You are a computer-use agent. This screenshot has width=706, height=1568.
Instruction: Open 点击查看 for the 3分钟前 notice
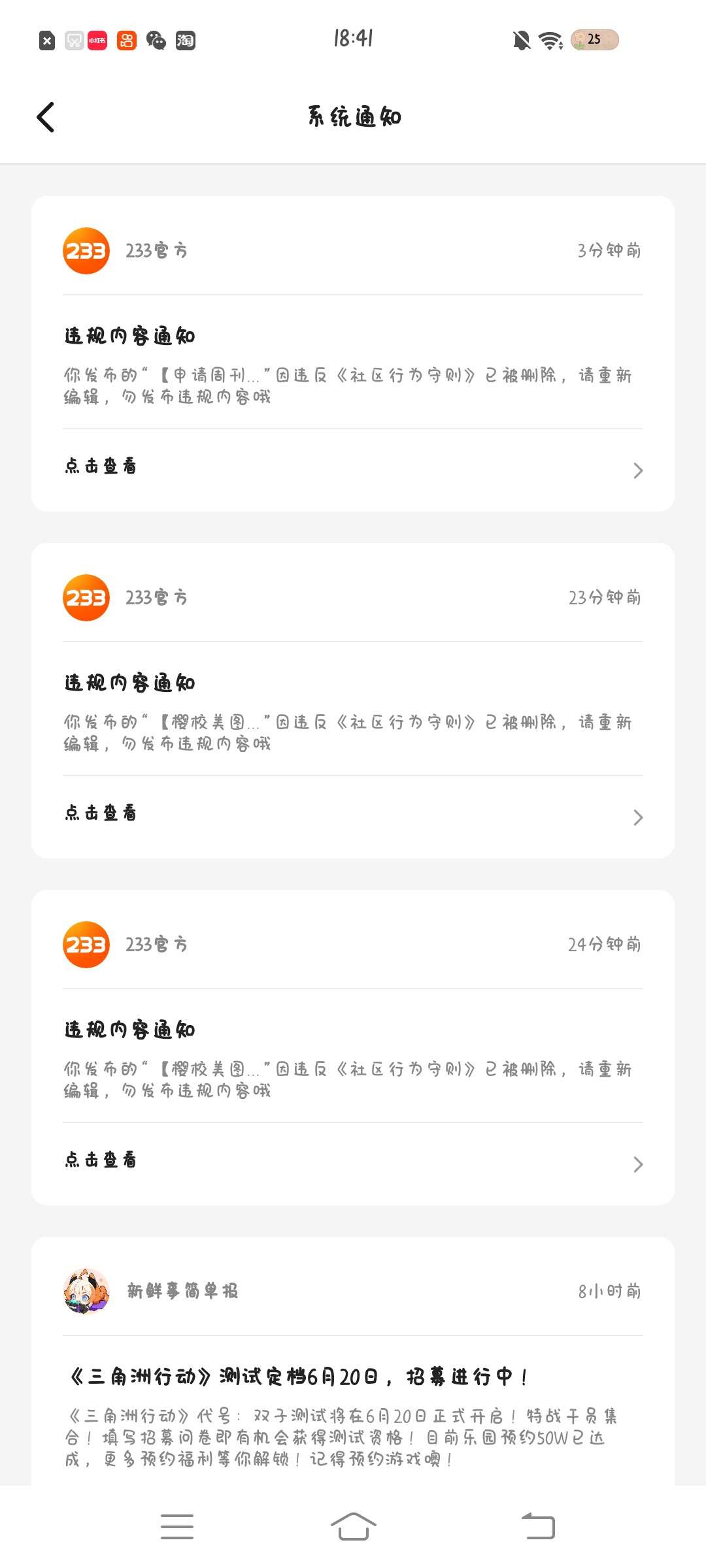pos(353,468)
